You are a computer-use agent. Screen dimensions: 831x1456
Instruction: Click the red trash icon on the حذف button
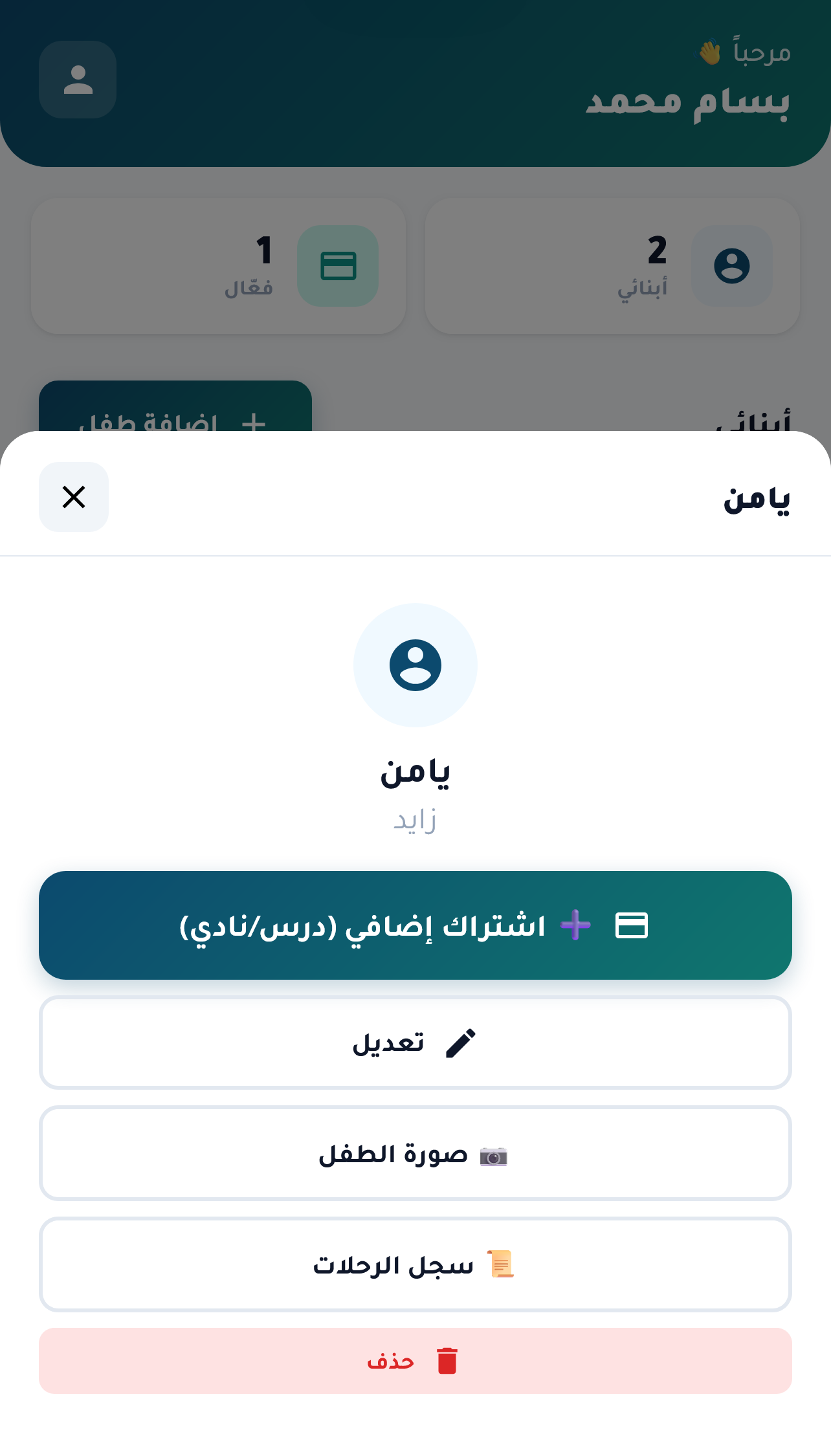coord(447,1361)
